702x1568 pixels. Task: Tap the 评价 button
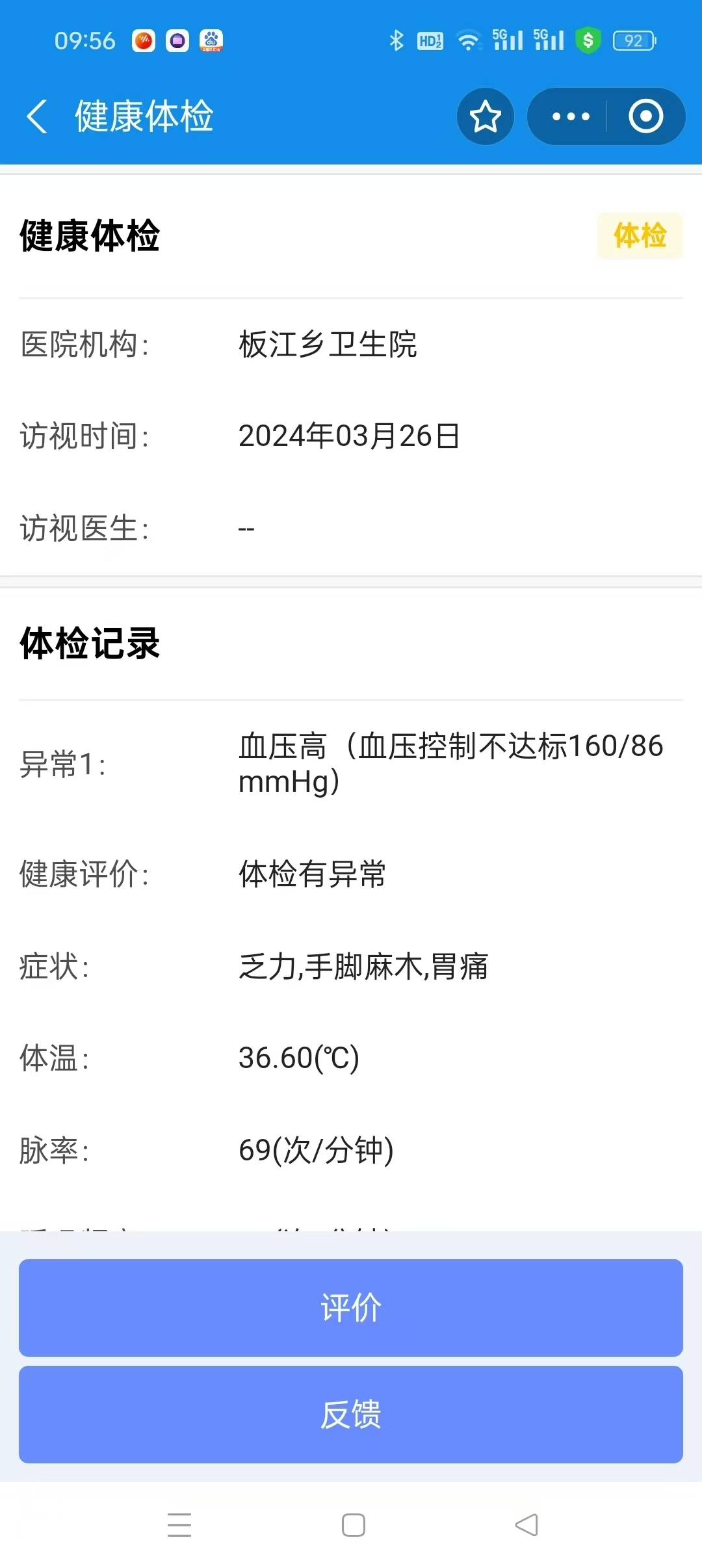pyautogui.click(x=351, y=1307)
